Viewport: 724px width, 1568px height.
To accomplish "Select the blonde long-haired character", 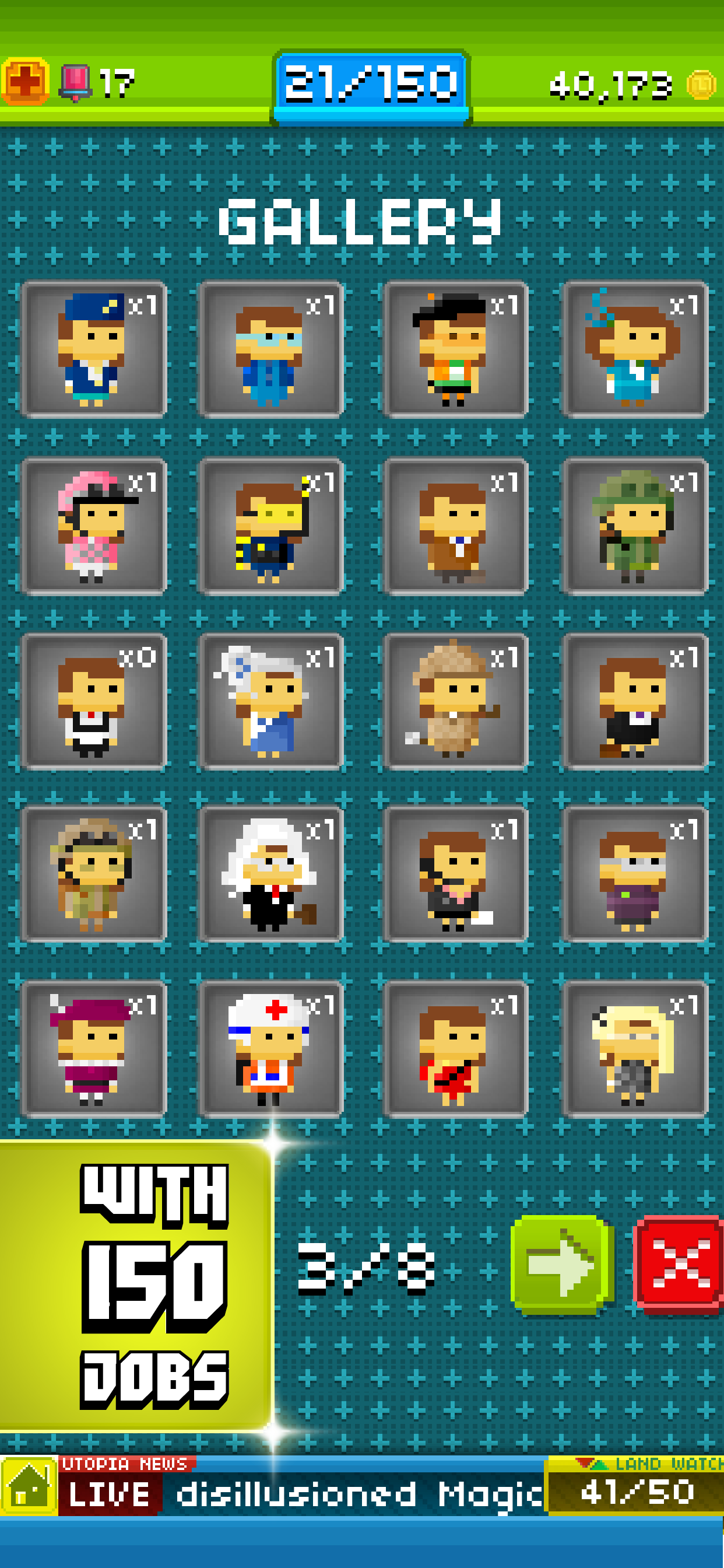I will point(635,1049).
